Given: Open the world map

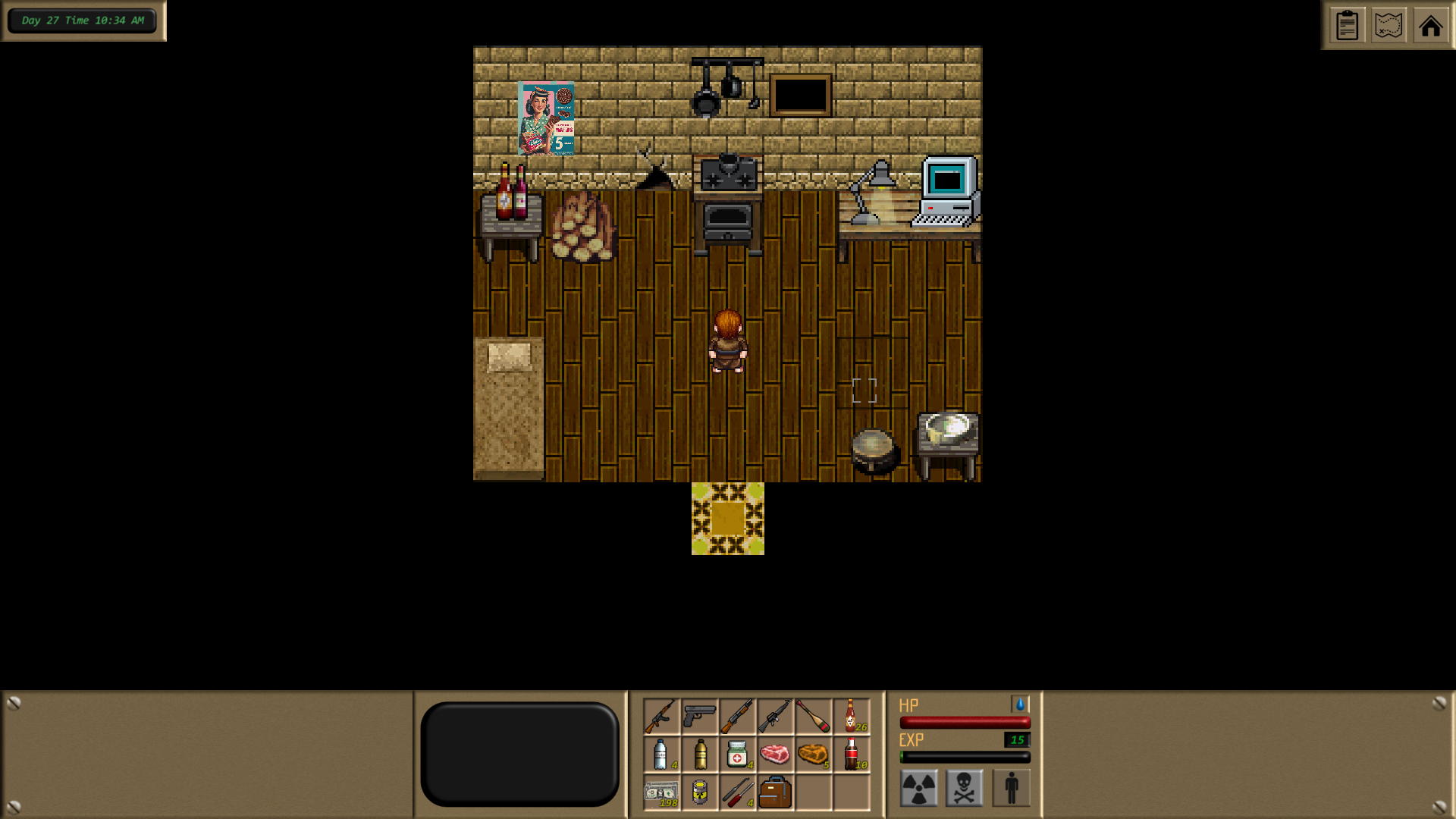Looking at the screenshot, I should click(x=1389, y=26).
